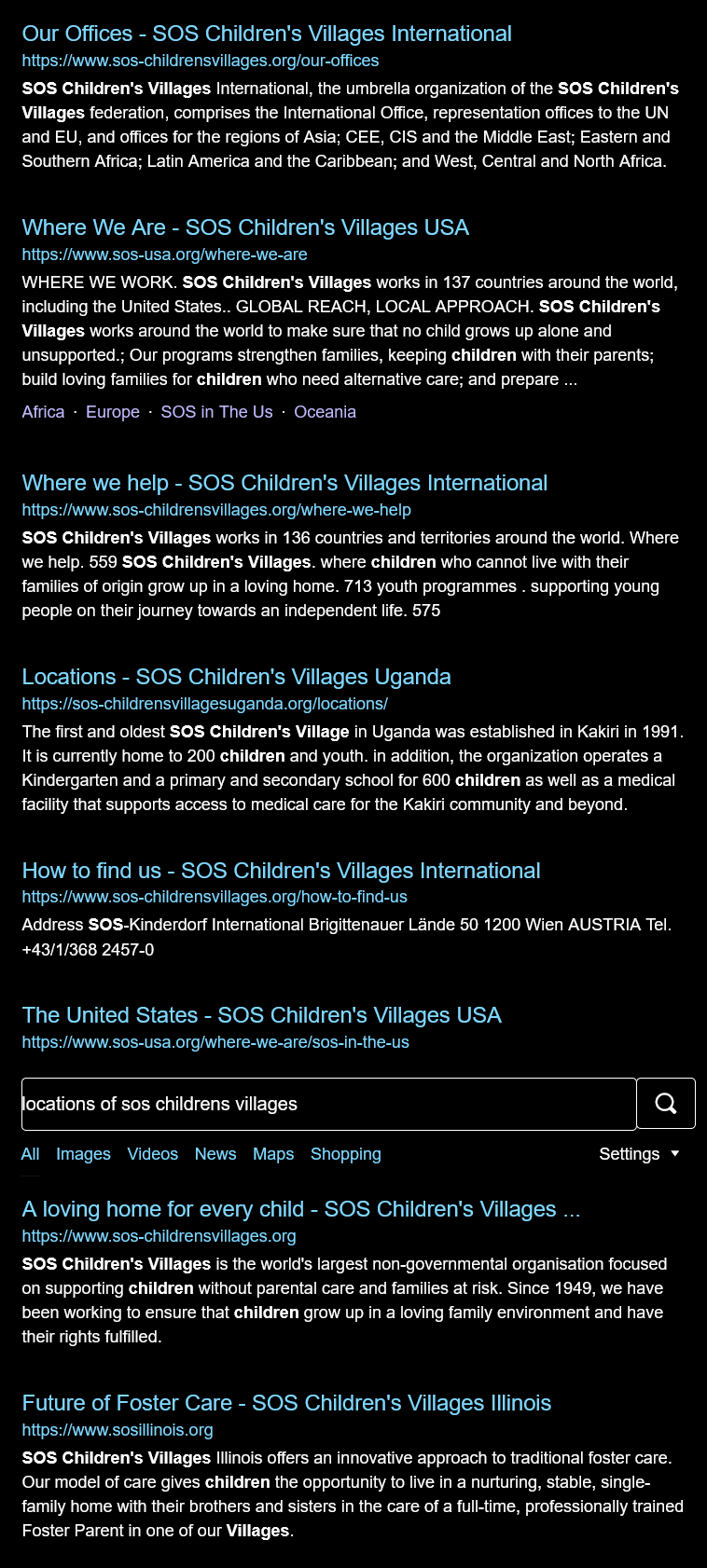707x1568 pixels.
Task: Open A loving home for every child result
Action: [301, 1209]
